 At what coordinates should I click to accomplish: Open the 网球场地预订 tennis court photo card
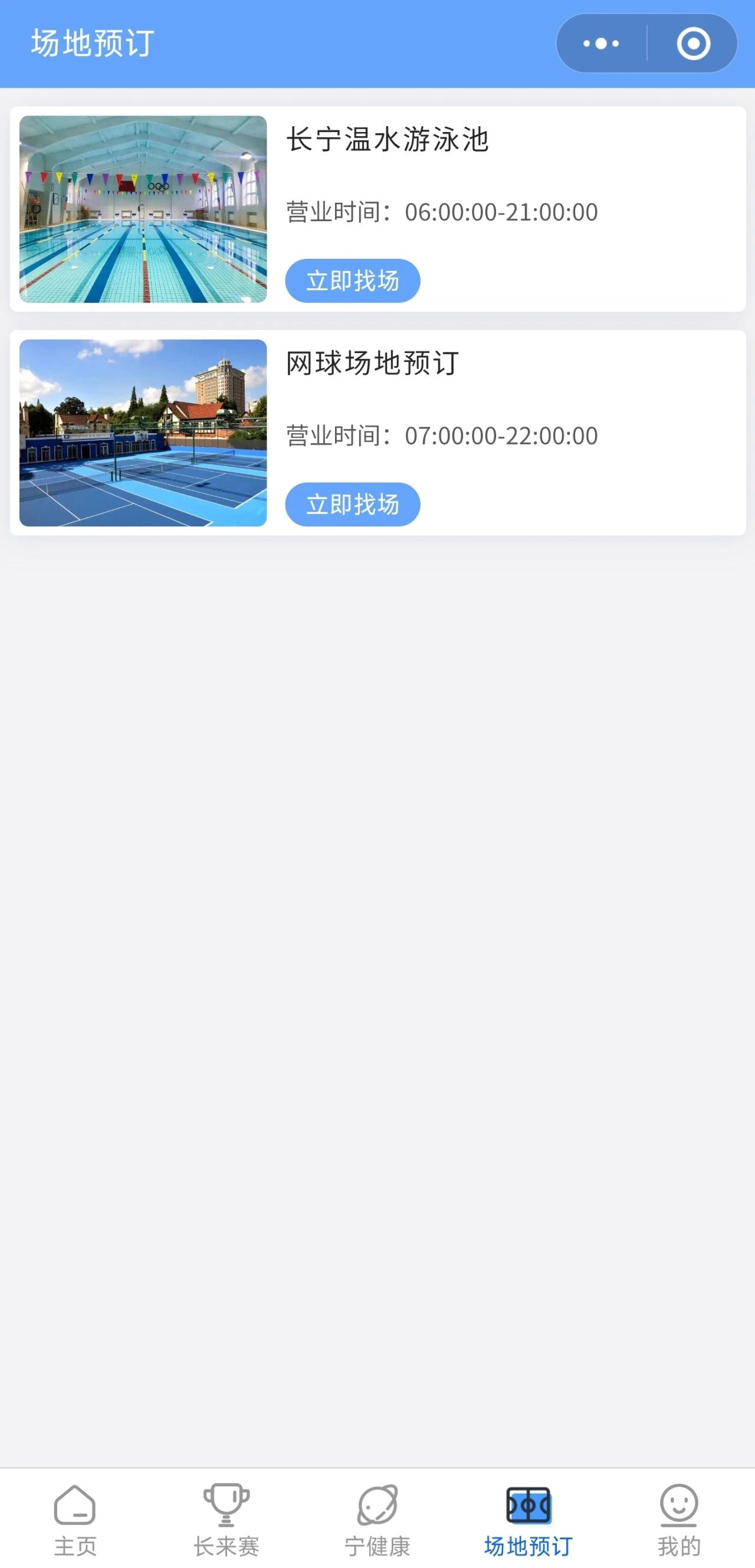[x=143, y=433]
